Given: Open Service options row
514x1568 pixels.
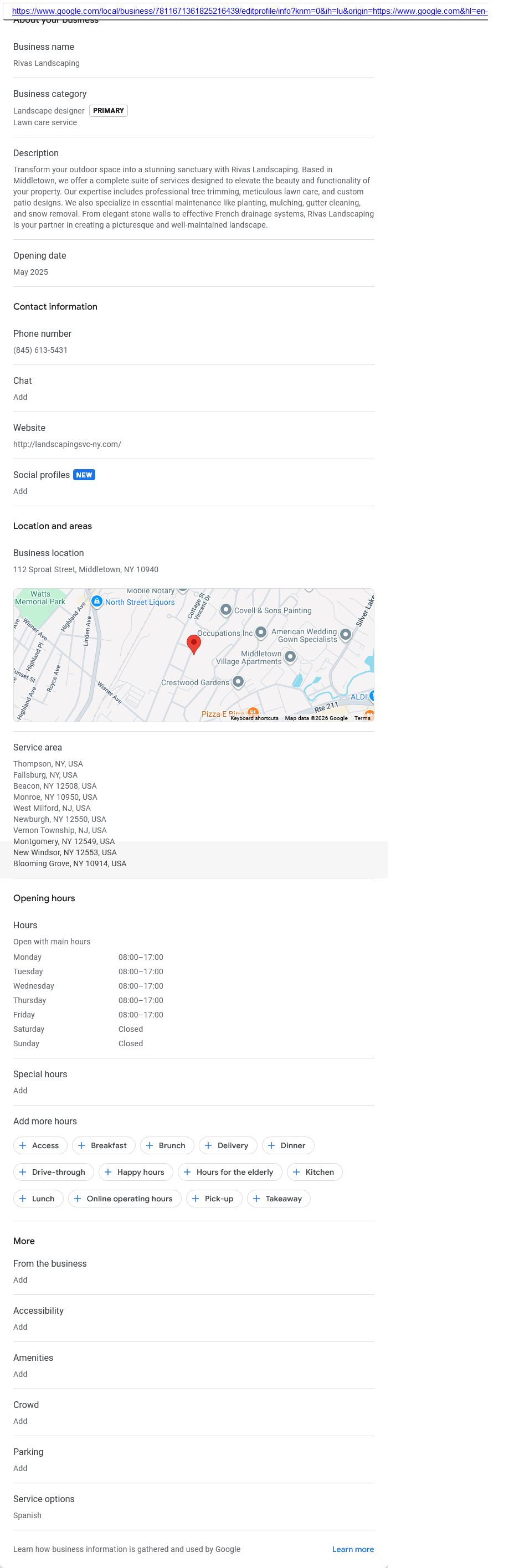Looking at the screenshot, I should [193, 1507].
